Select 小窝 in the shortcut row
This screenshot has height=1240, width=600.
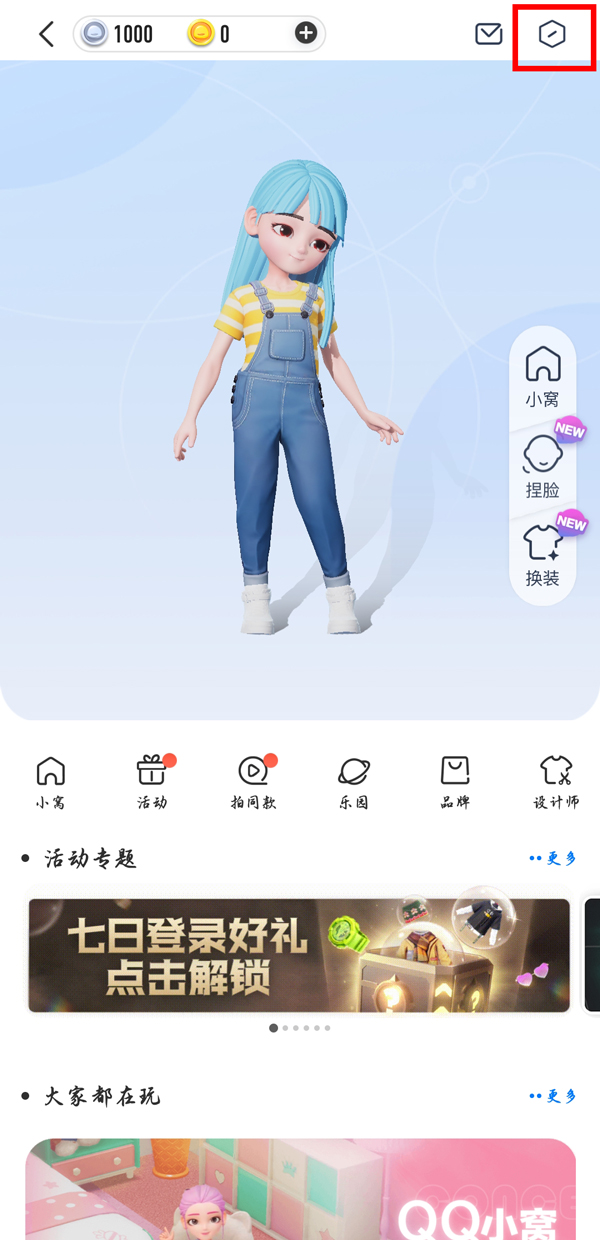click(50, 782)
